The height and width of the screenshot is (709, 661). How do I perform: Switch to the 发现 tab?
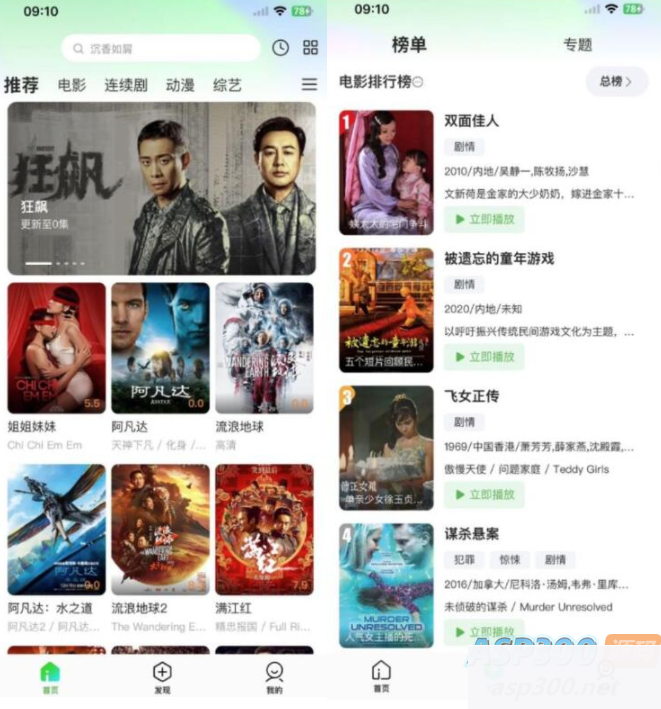[x=162, y=676]
